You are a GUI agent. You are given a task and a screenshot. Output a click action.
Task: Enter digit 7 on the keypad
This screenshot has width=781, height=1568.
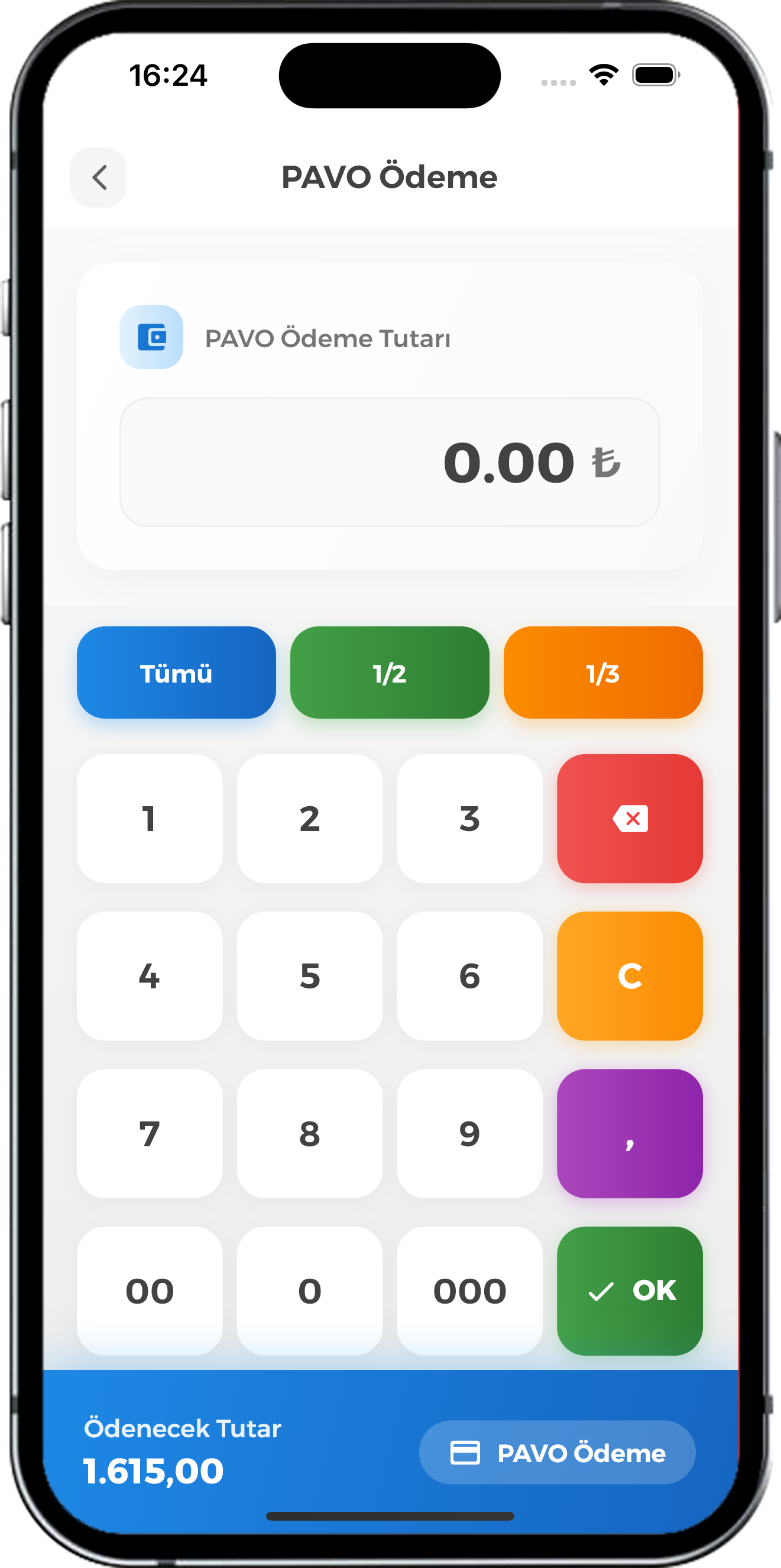(x=150, y=1133)
